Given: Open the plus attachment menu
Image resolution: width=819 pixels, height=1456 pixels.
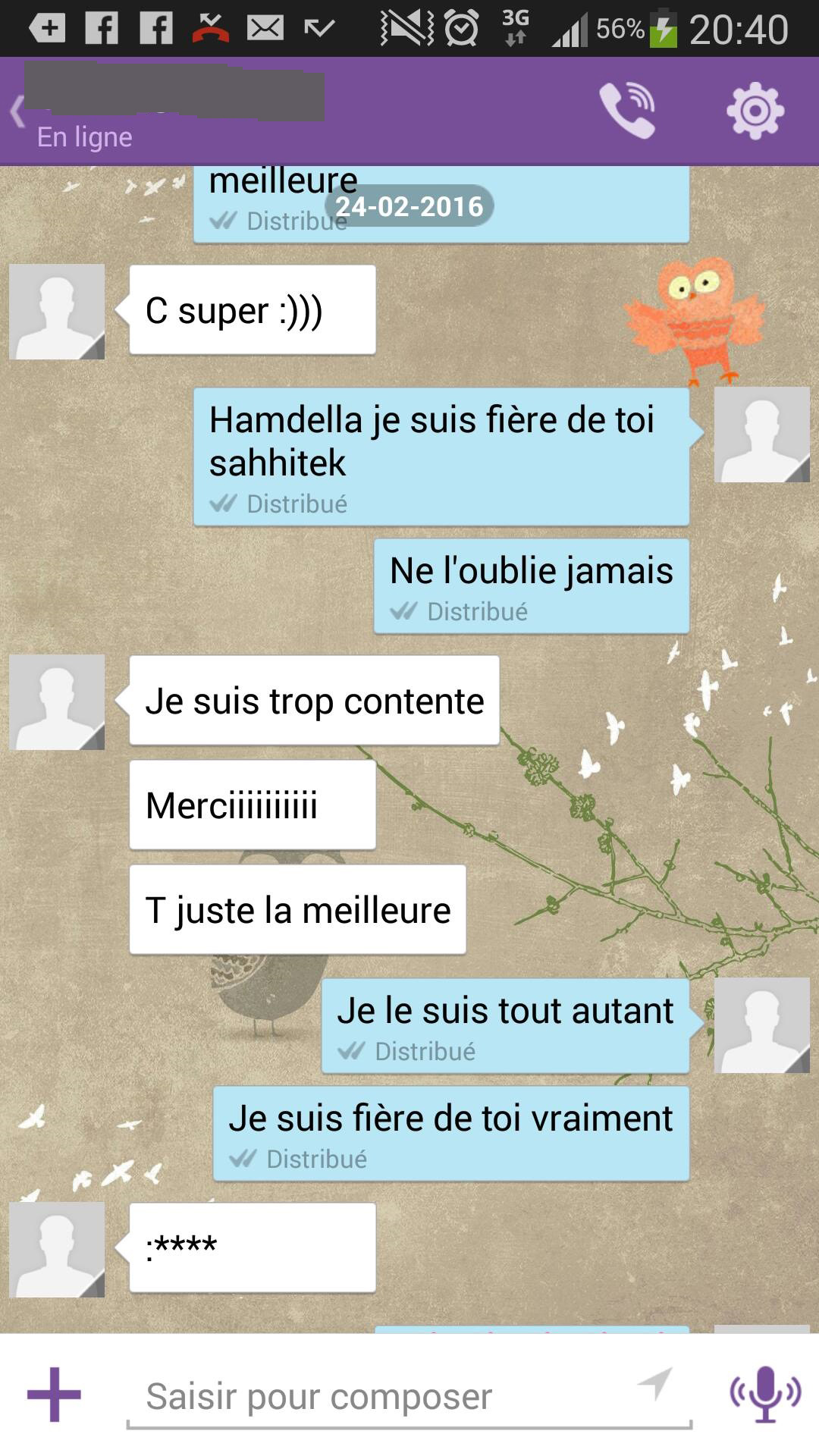Looking at the screenshot, I should coord(54,1395).
